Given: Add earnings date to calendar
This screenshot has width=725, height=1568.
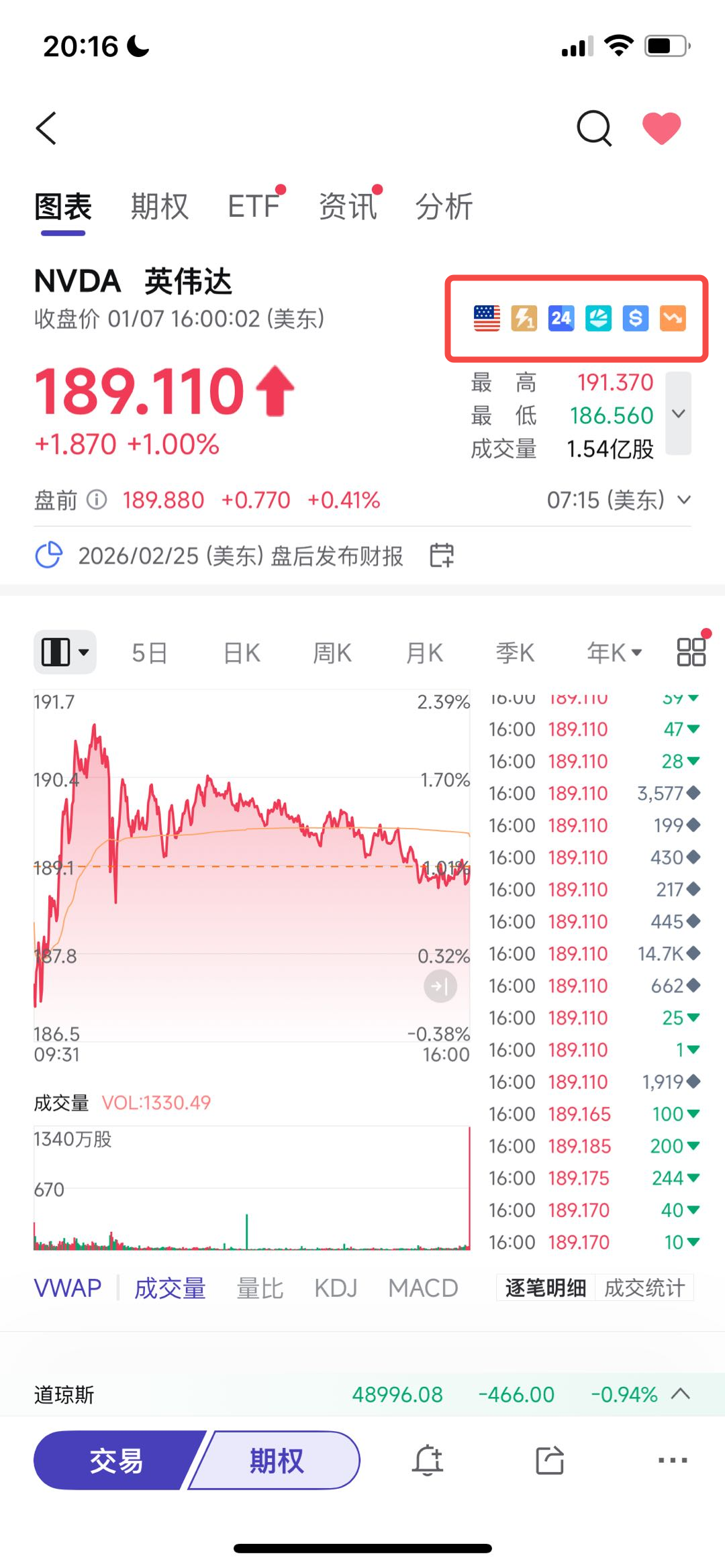Looking at the screenshot, I should (x=442, y=556).
